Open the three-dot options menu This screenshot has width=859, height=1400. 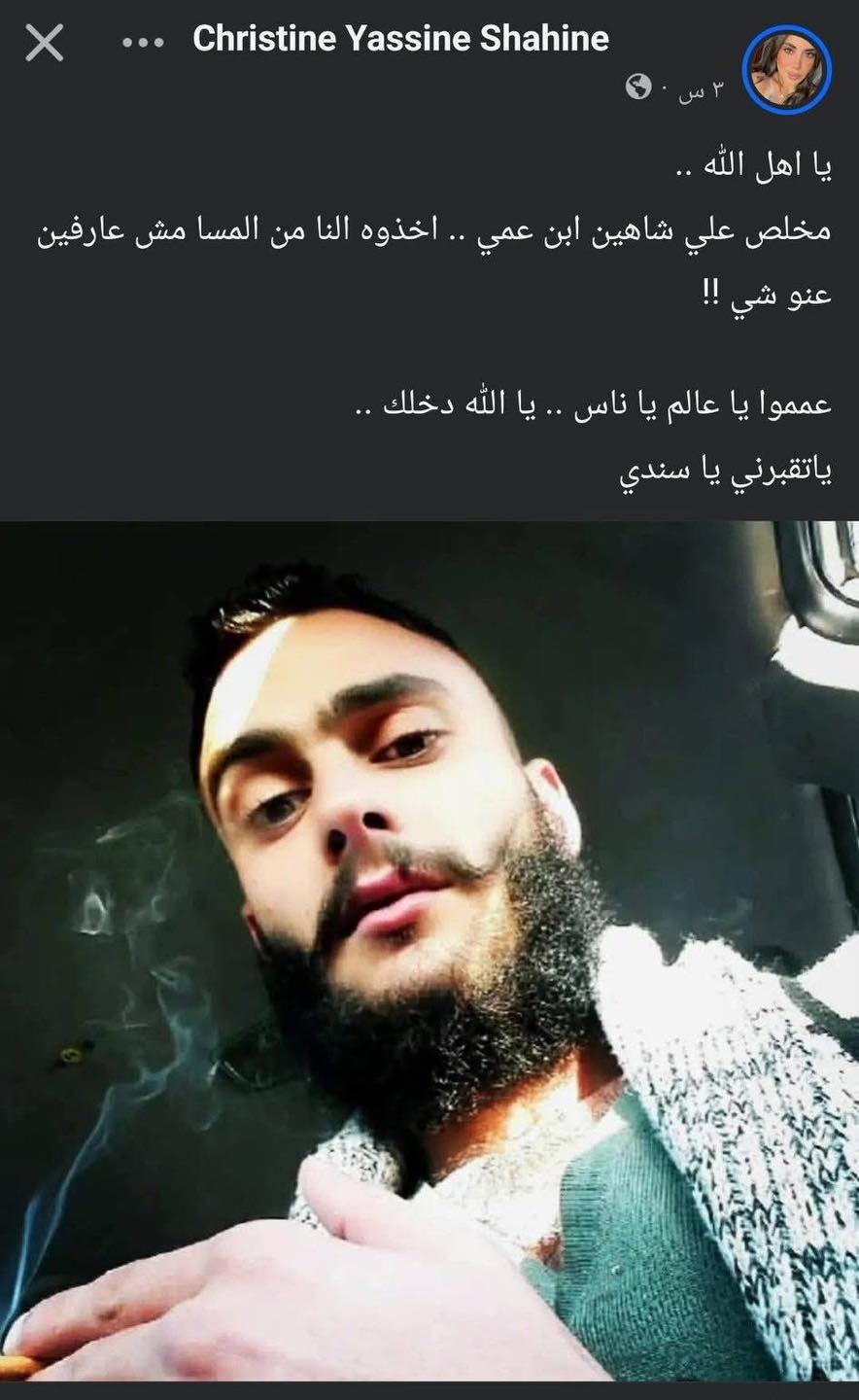click(144, 43)
